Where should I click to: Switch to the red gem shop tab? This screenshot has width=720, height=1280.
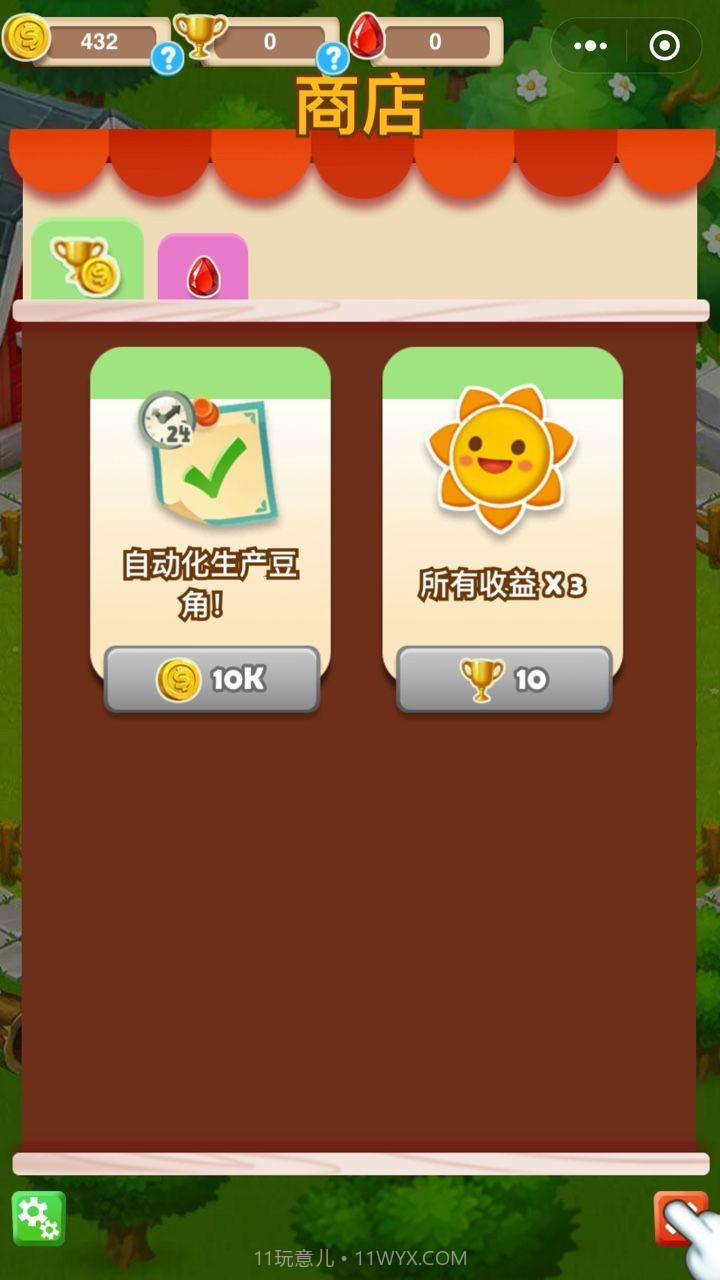(203, 270)
